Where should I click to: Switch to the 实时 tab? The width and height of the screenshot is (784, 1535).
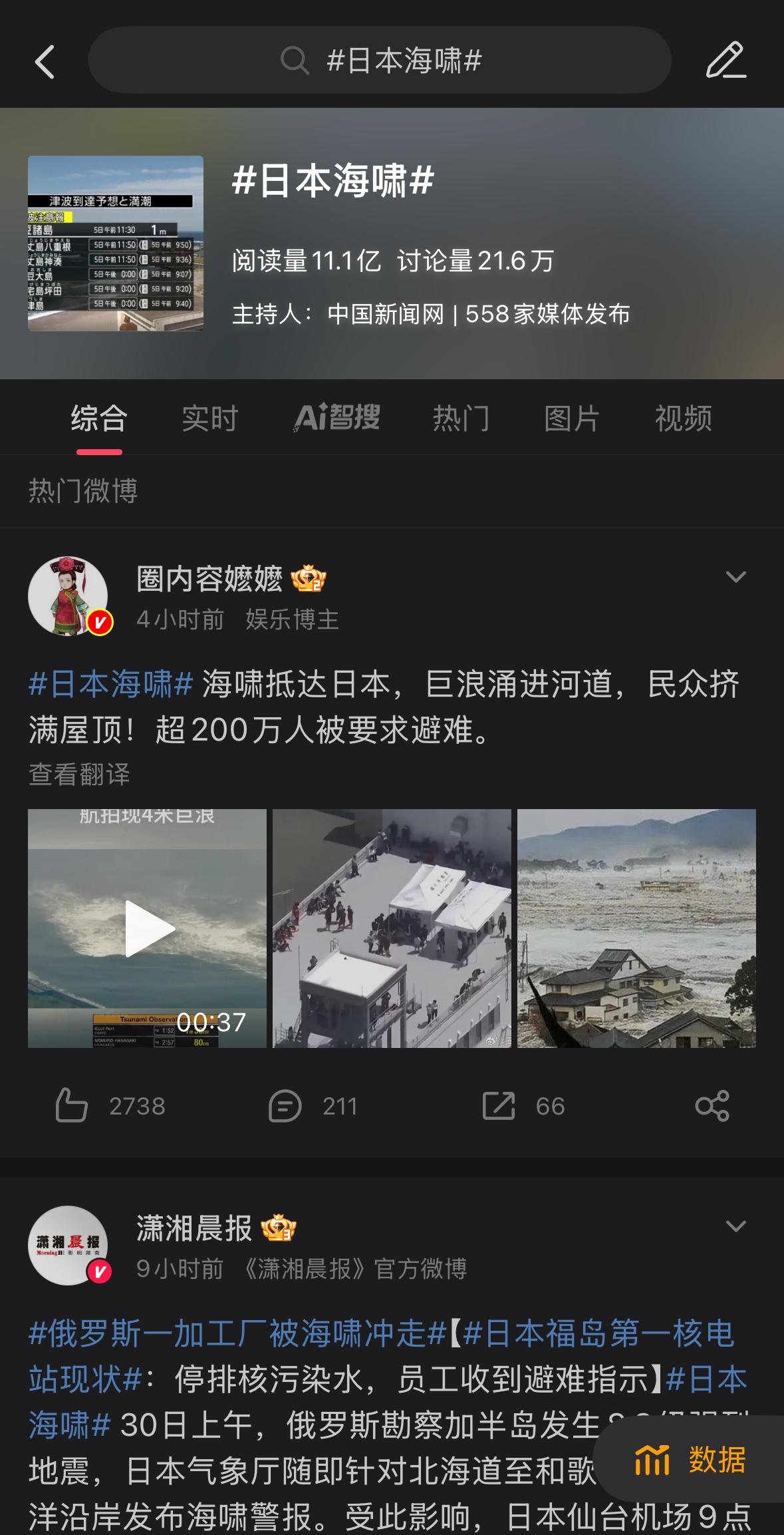[x=210, y=419]
